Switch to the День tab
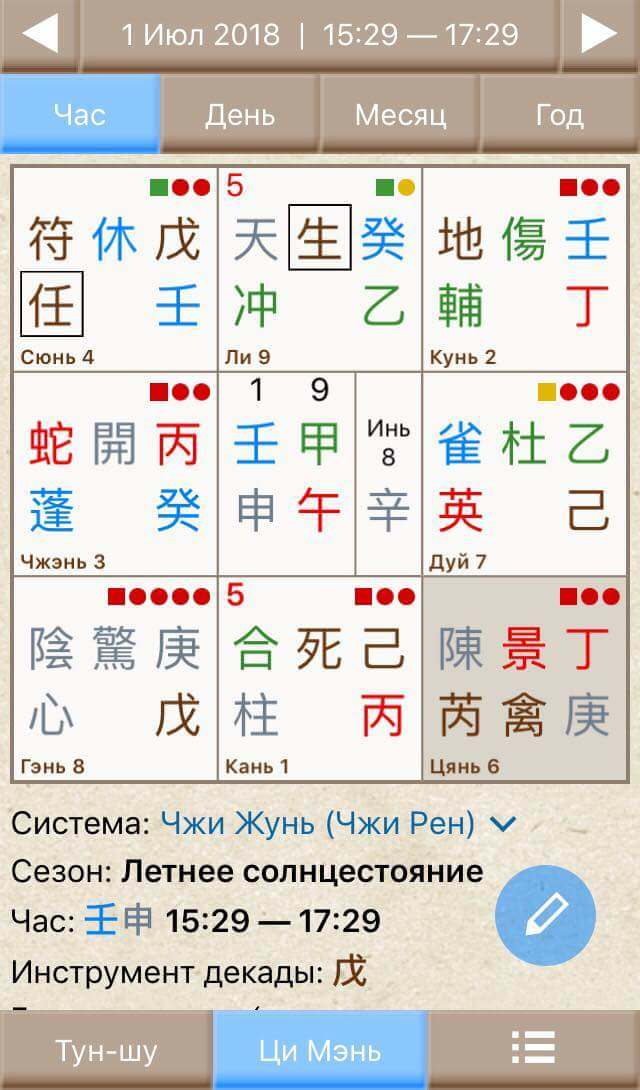Viewport: 640px width, 1090px height. (240, 114)
